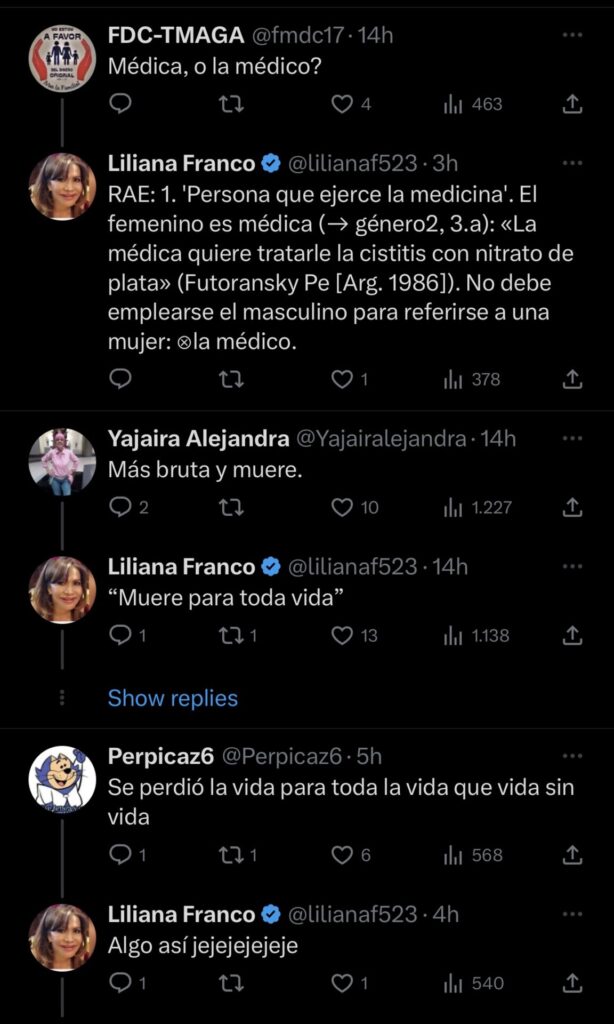Screen dimensions: 614x1024
Task: Reply to FDC-TMAGA's "Médica, o la médico?" tweet
Action: (120, 104)
